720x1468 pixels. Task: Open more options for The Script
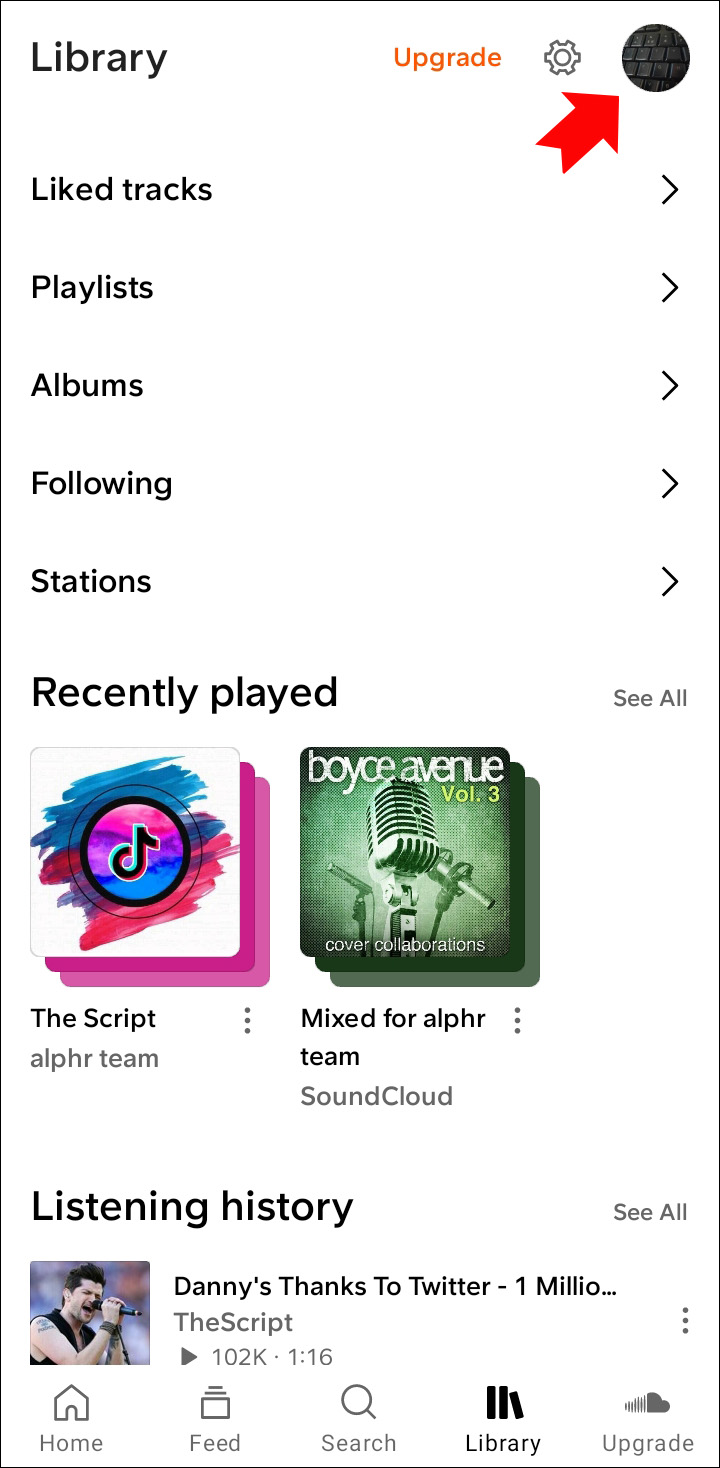click(247, 1020)
